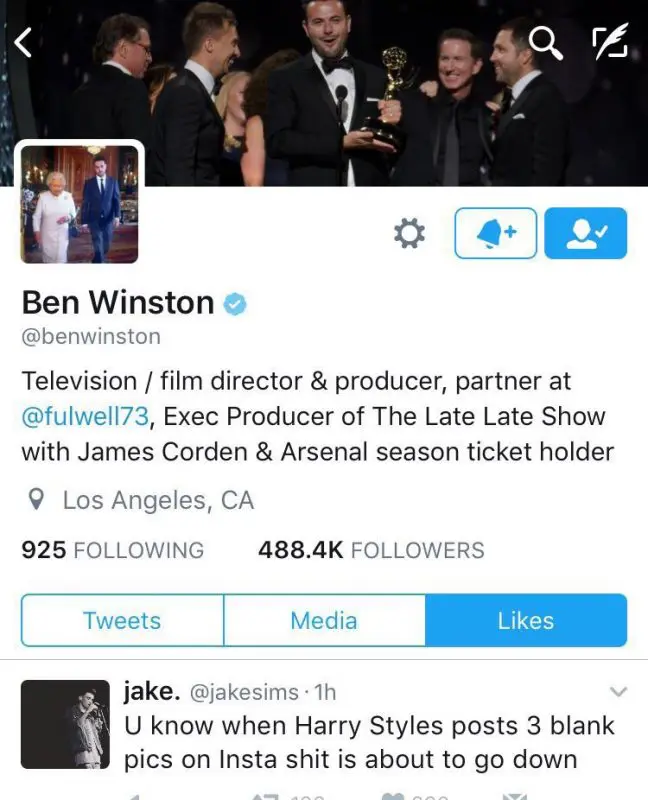Switch to the Media tab

(x=324, y=621)
